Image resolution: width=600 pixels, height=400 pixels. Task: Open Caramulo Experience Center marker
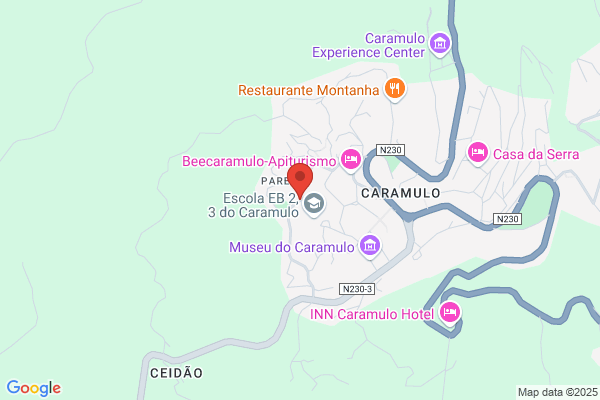(x=439, y=43)
